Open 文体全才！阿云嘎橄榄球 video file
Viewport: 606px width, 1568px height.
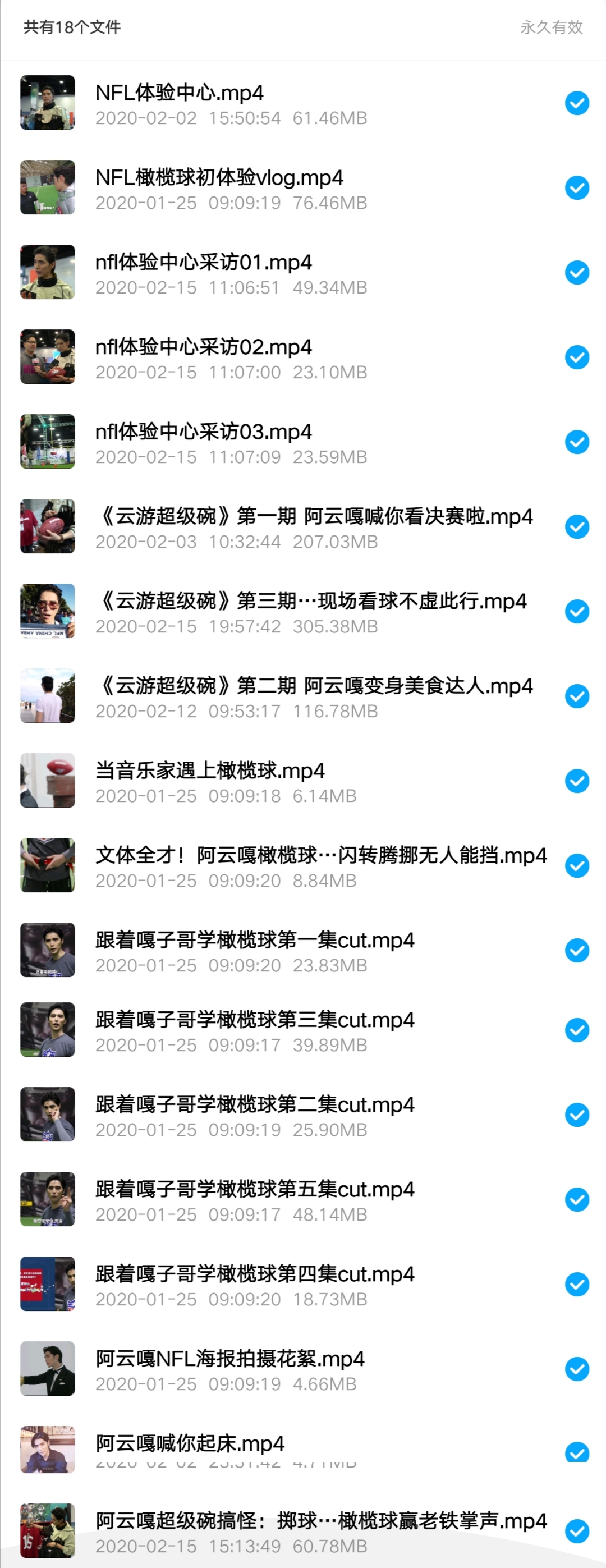pyautogui.click(x=320, y=856)
